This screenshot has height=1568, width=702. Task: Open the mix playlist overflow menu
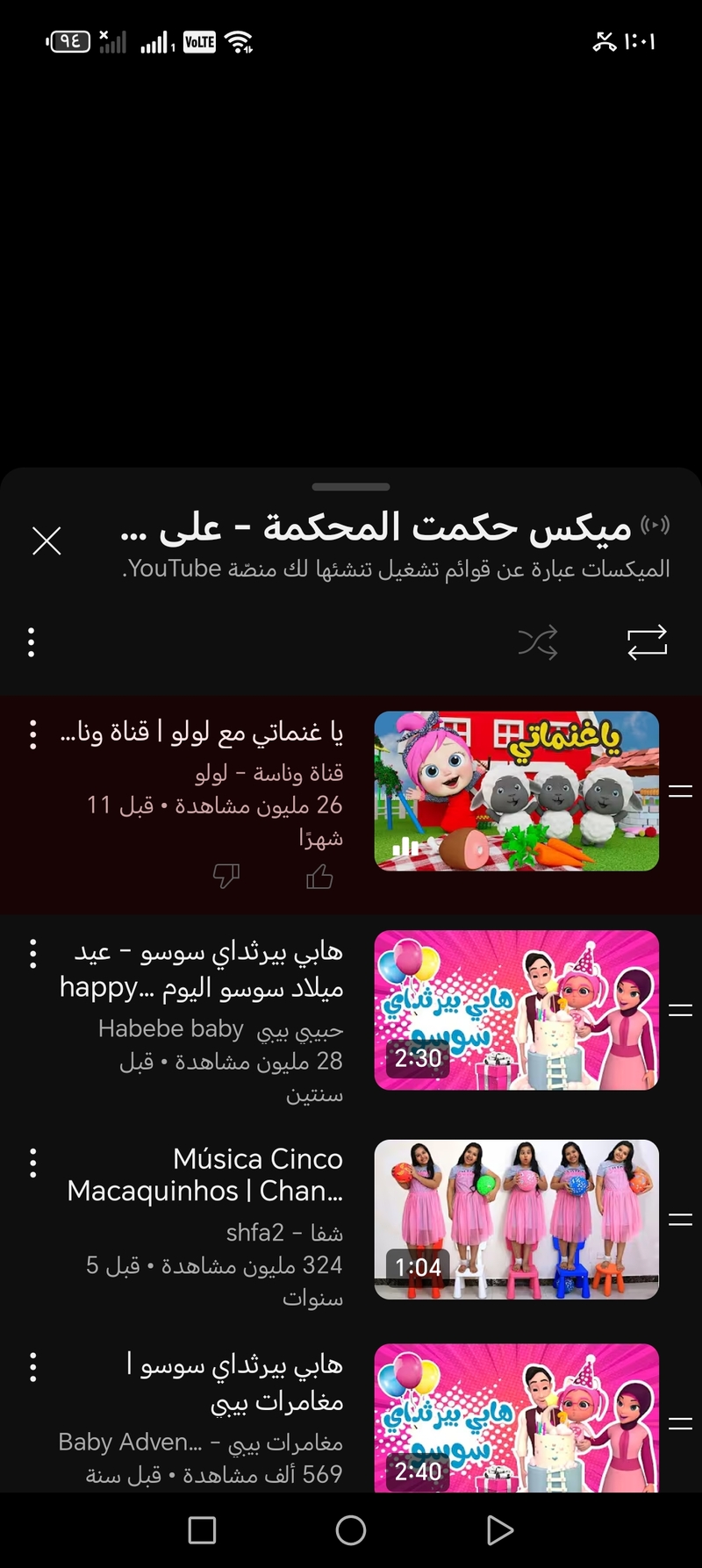(32, 642)
